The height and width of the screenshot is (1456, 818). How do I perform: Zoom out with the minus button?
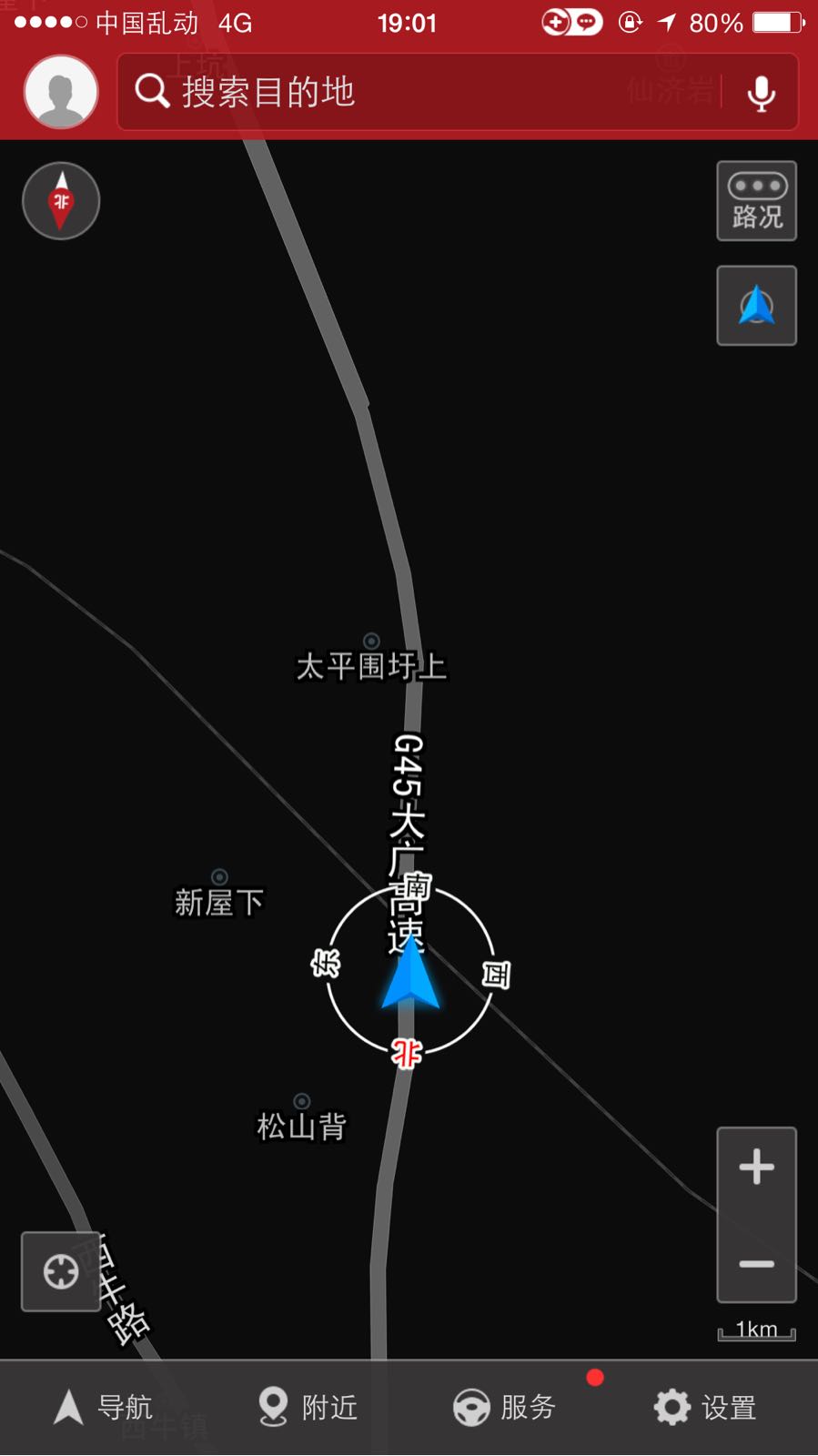click(756, 1263)
